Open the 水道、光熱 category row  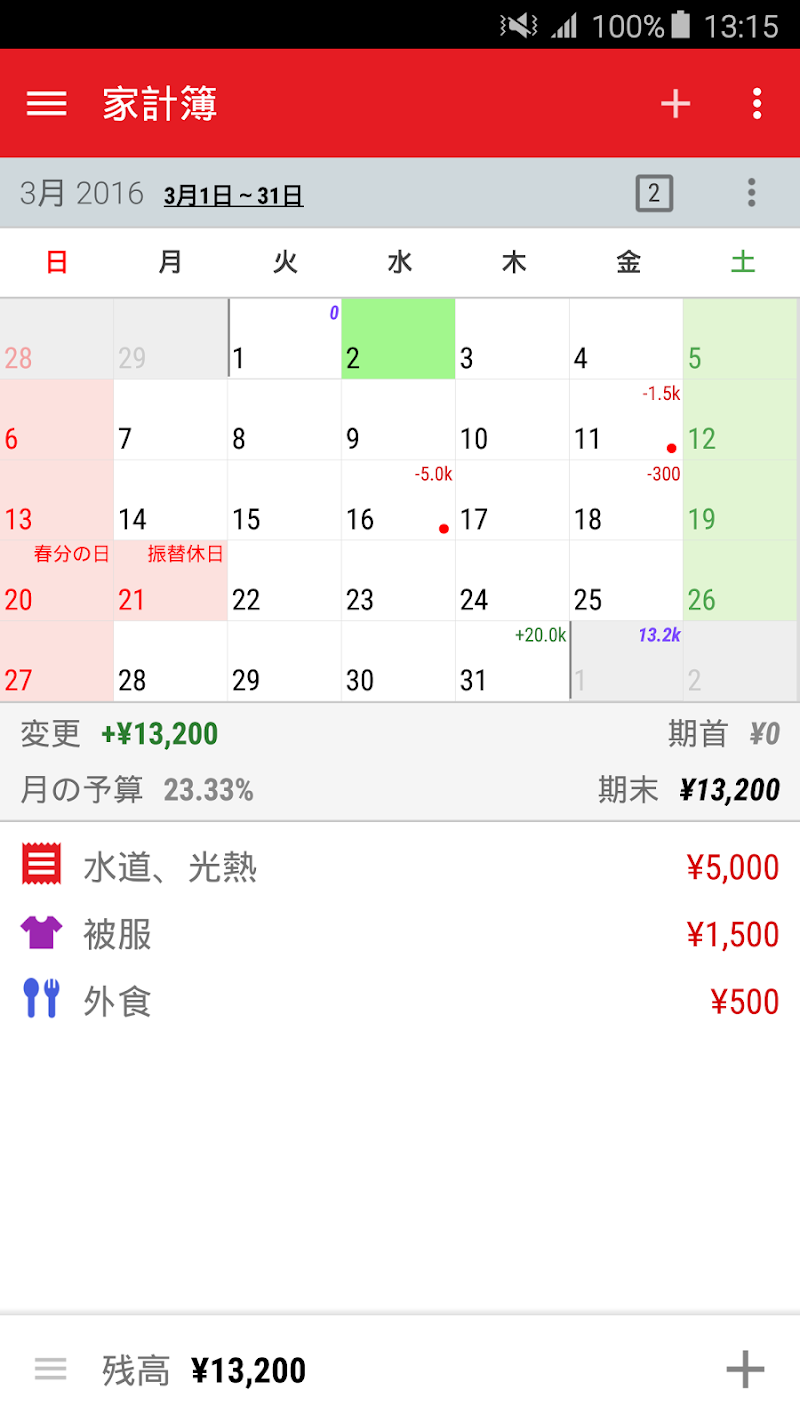pos(400,867)
